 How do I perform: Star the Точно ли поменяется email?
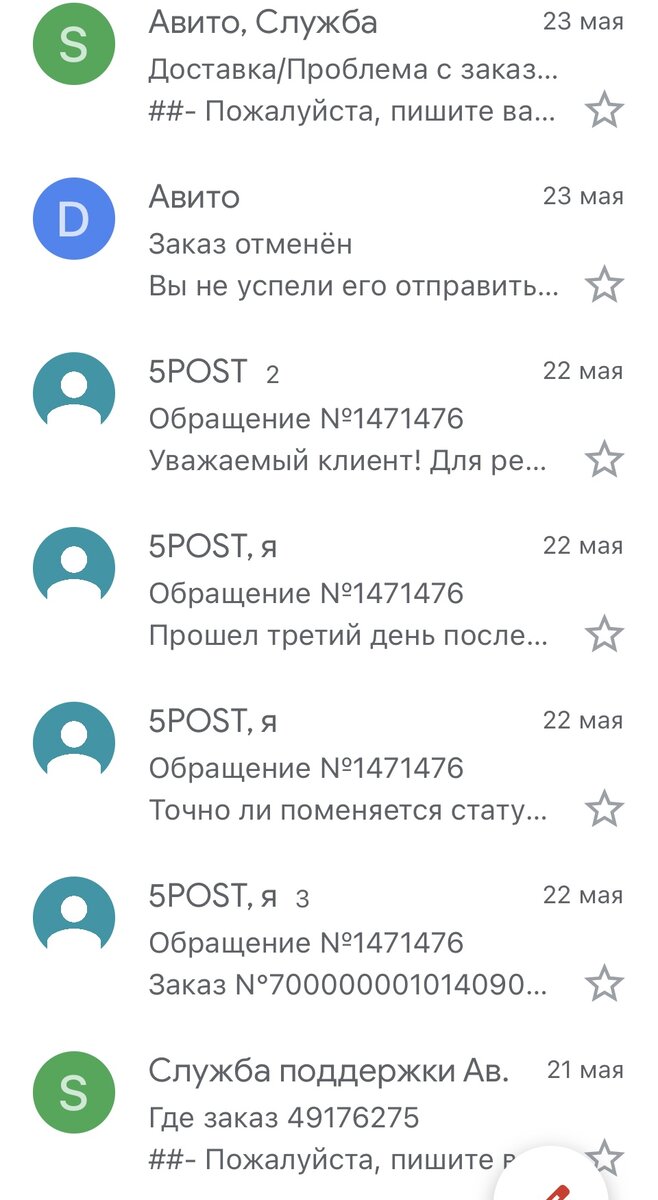tap(604, 809)
